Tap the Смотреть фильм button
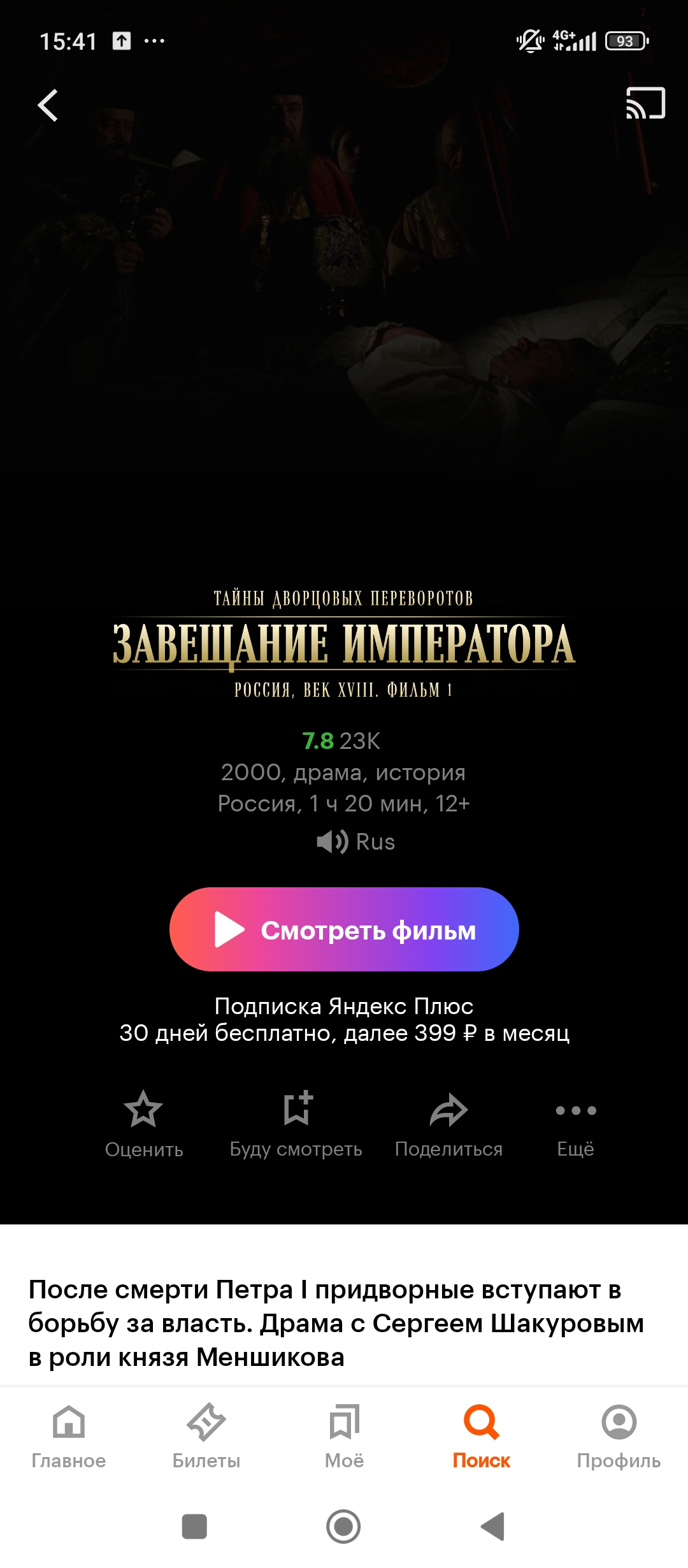This screenshot has width=688, height=1568. coord(344,929)
